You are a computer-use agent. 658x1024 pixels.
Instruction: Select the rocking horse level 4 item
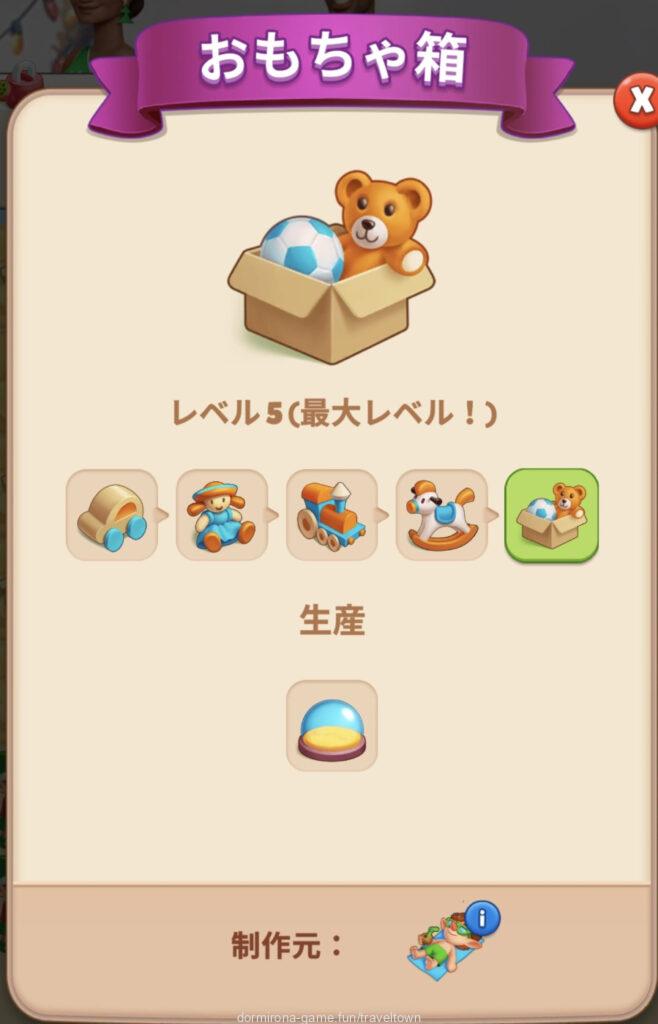point(442,515)
